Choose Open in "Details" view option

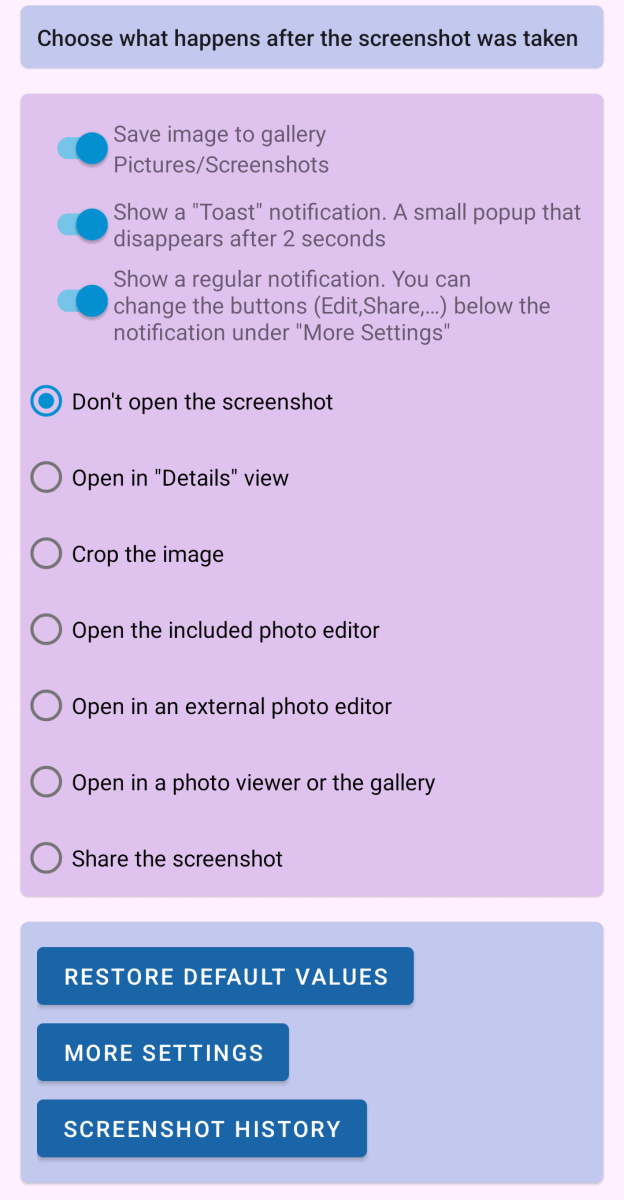coord(47,478)
